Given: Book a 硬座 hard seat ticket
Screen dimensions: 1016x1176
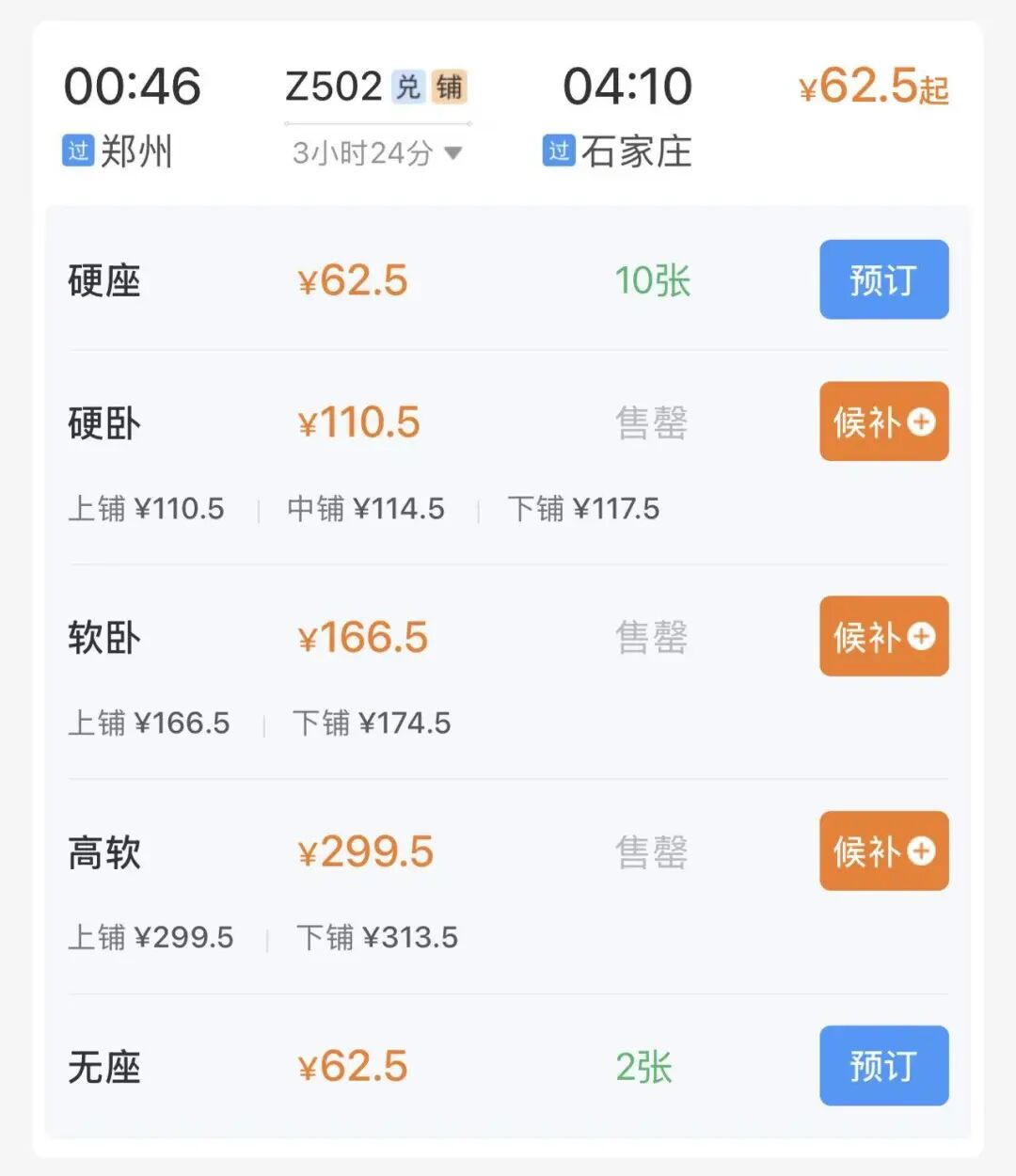Looking at the screenshot, I should pos(883,279).
